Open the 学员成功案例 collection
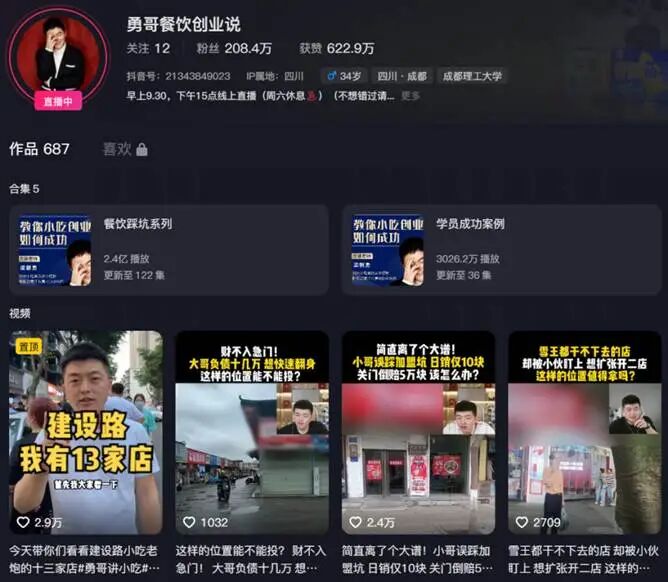Image resolution: width=668 pixels, height=582 pixels. 502,250
